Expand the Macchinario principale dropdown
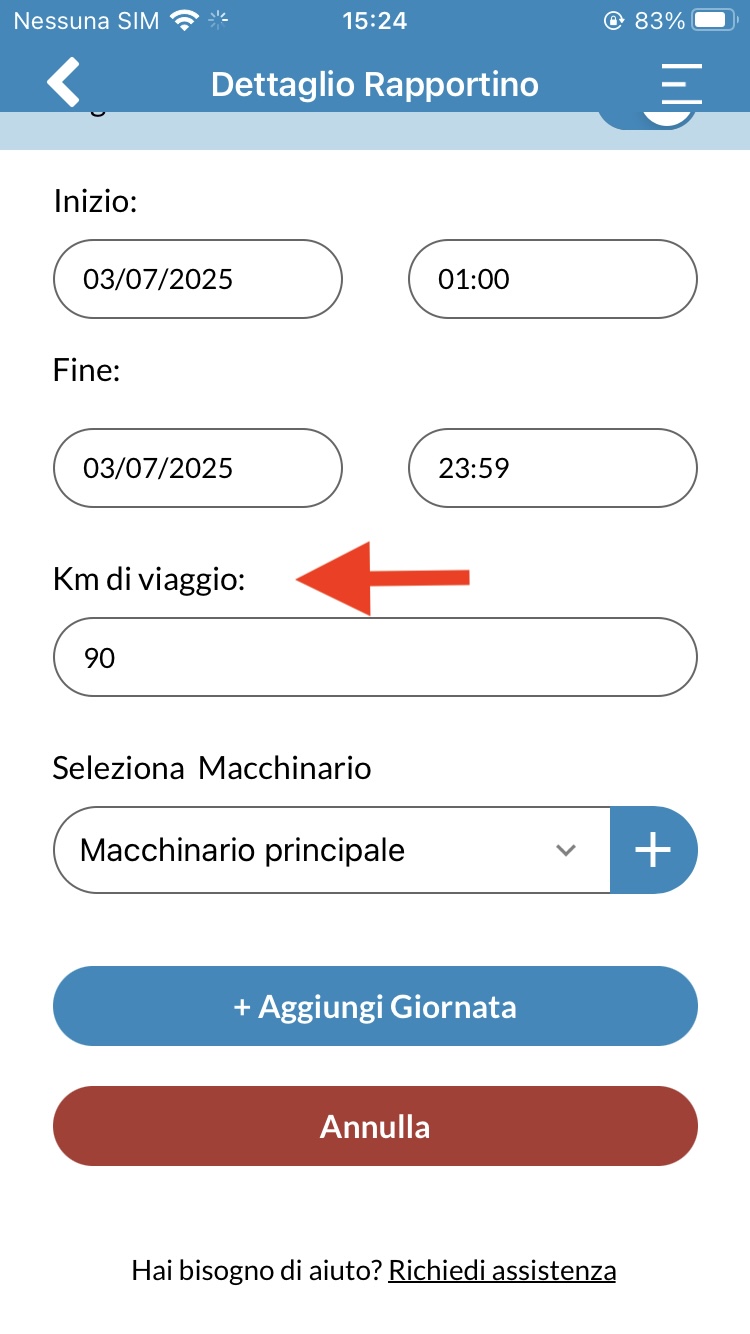Image resolution: width=750 pixels, height=1334 pixels. click(332, 850)
